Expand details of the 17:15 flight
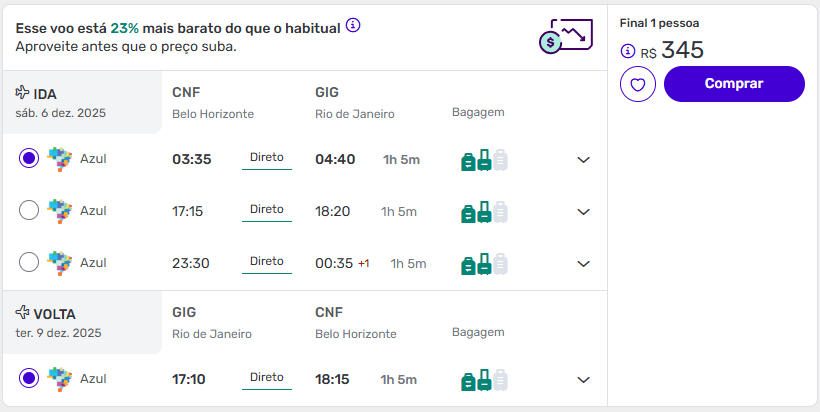 pos(584,212)
